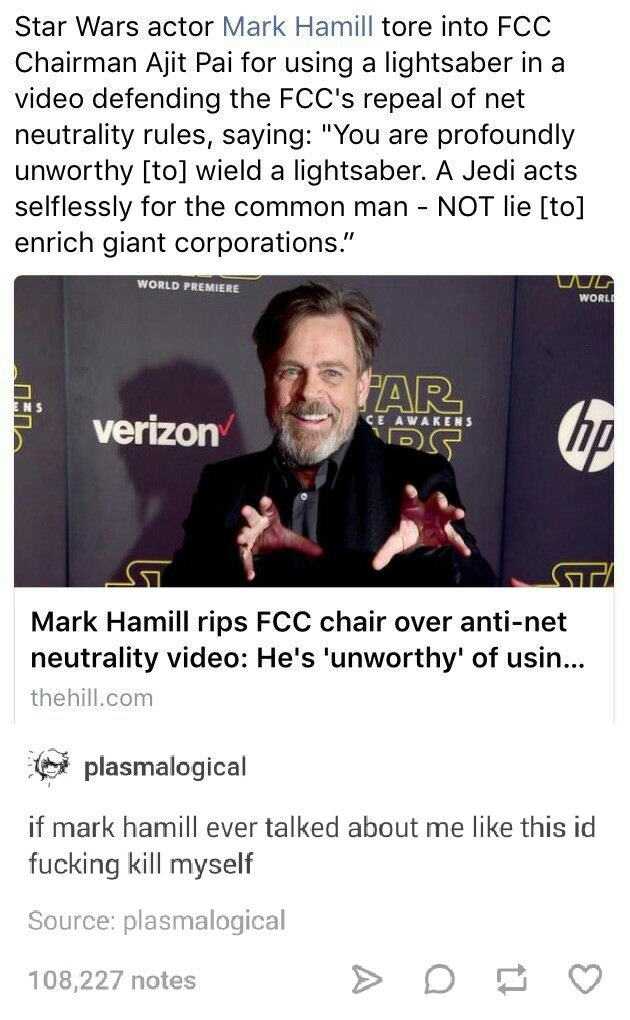Open plasmalogical's blog from the username

coord(165,767)
